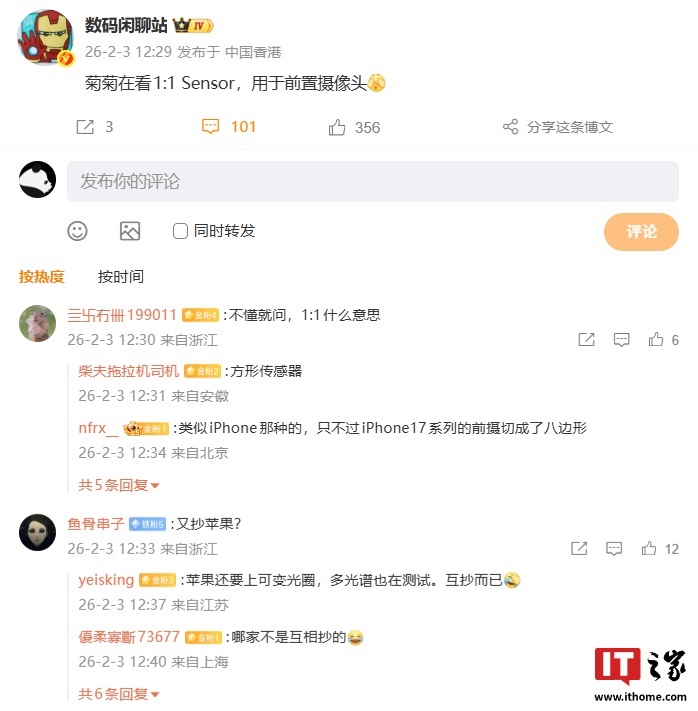
Task: Open 柴夫拖拉机司机's profile
Action: point(128,371)
